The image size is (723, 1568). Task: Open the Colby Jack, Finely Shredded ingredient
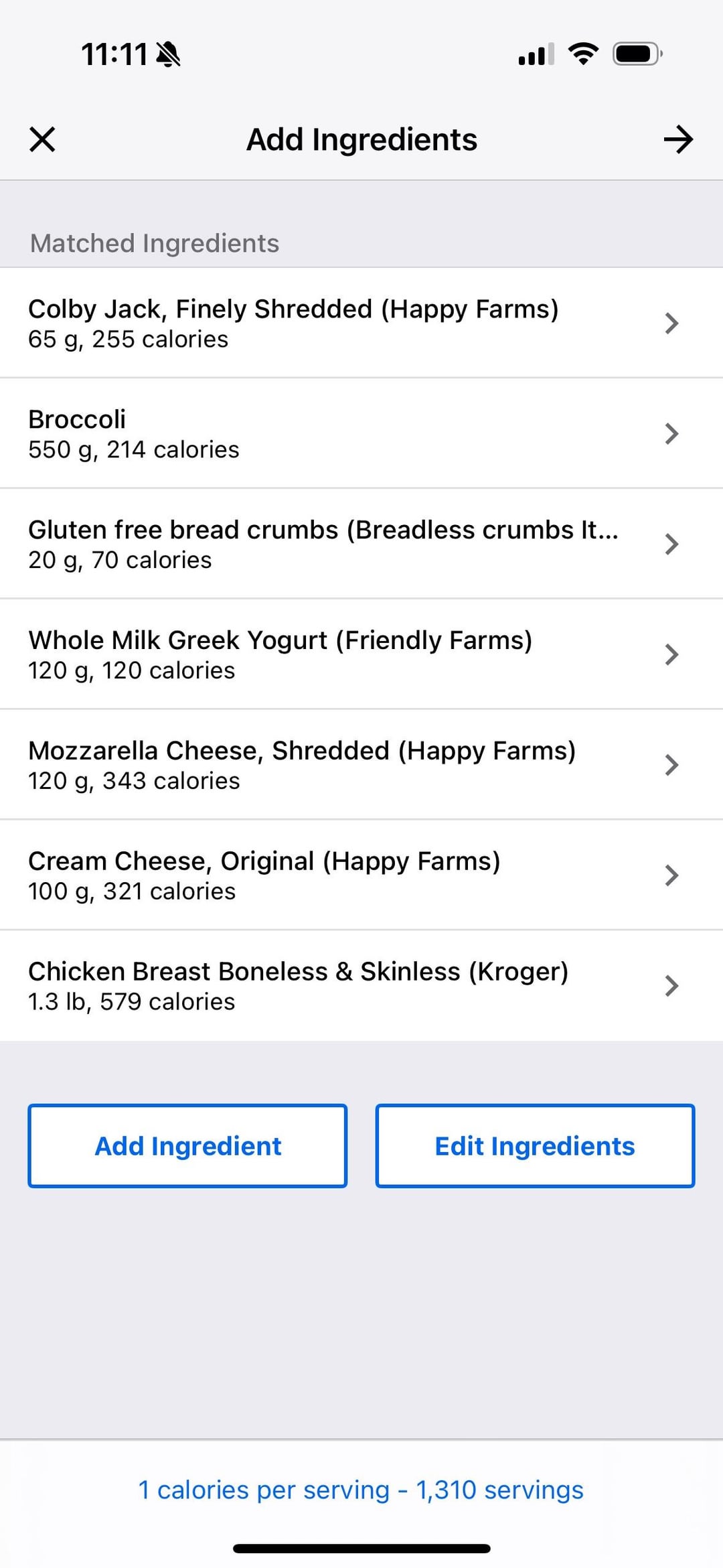[x=361, y=323]
